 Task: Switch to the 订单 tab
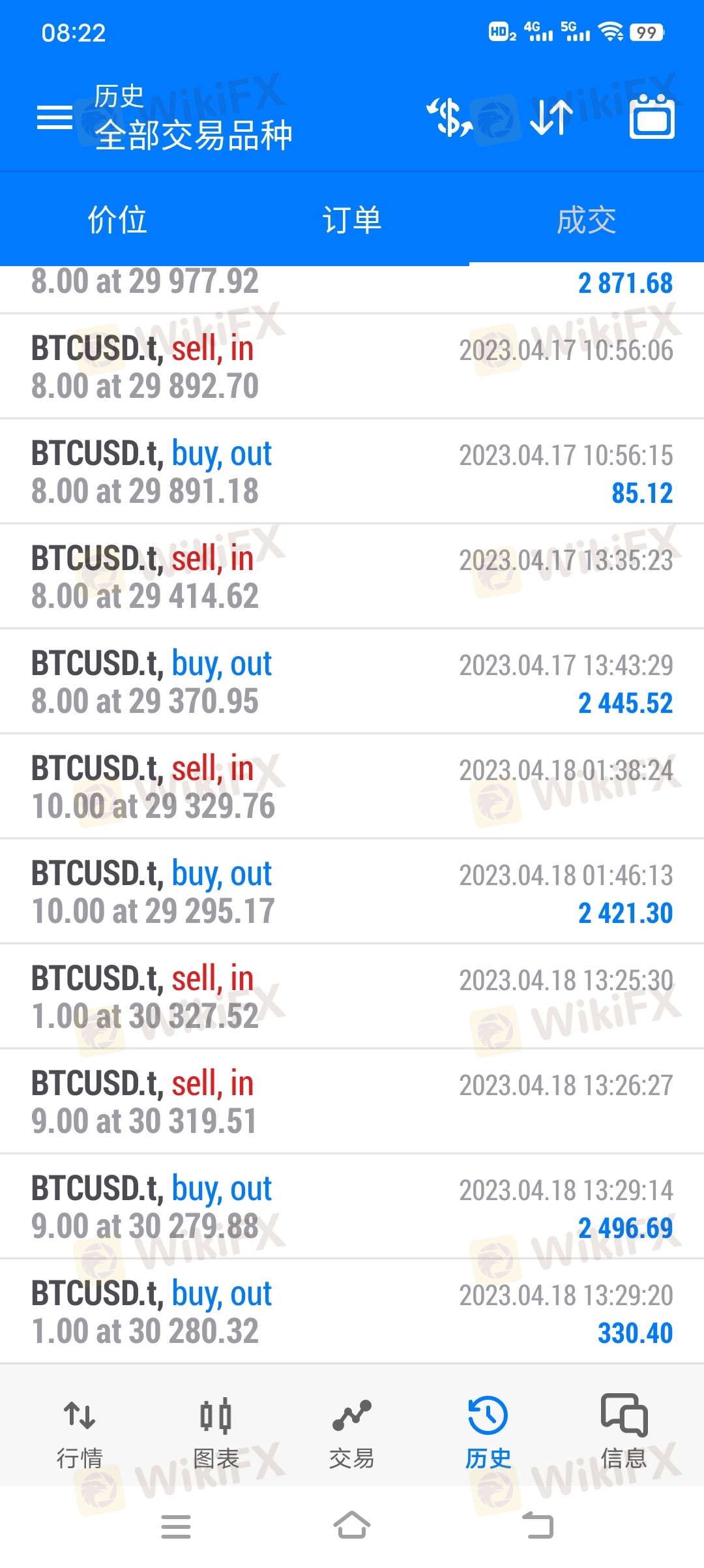tap(352, 220)
